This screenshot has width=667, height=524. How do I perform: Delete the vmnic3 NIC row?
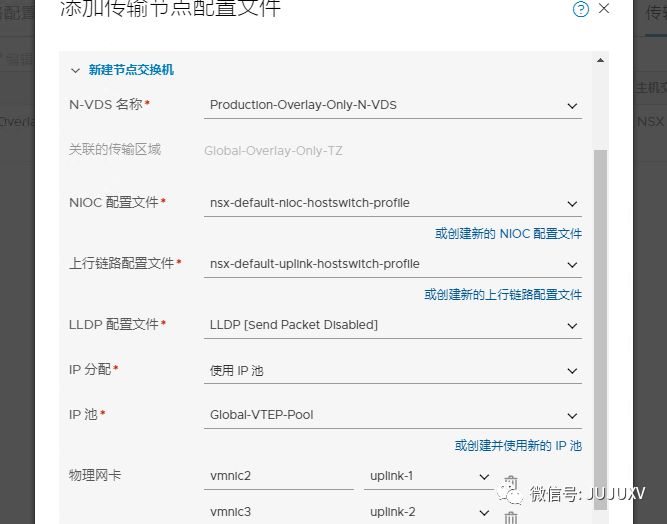tap(511, 517)
